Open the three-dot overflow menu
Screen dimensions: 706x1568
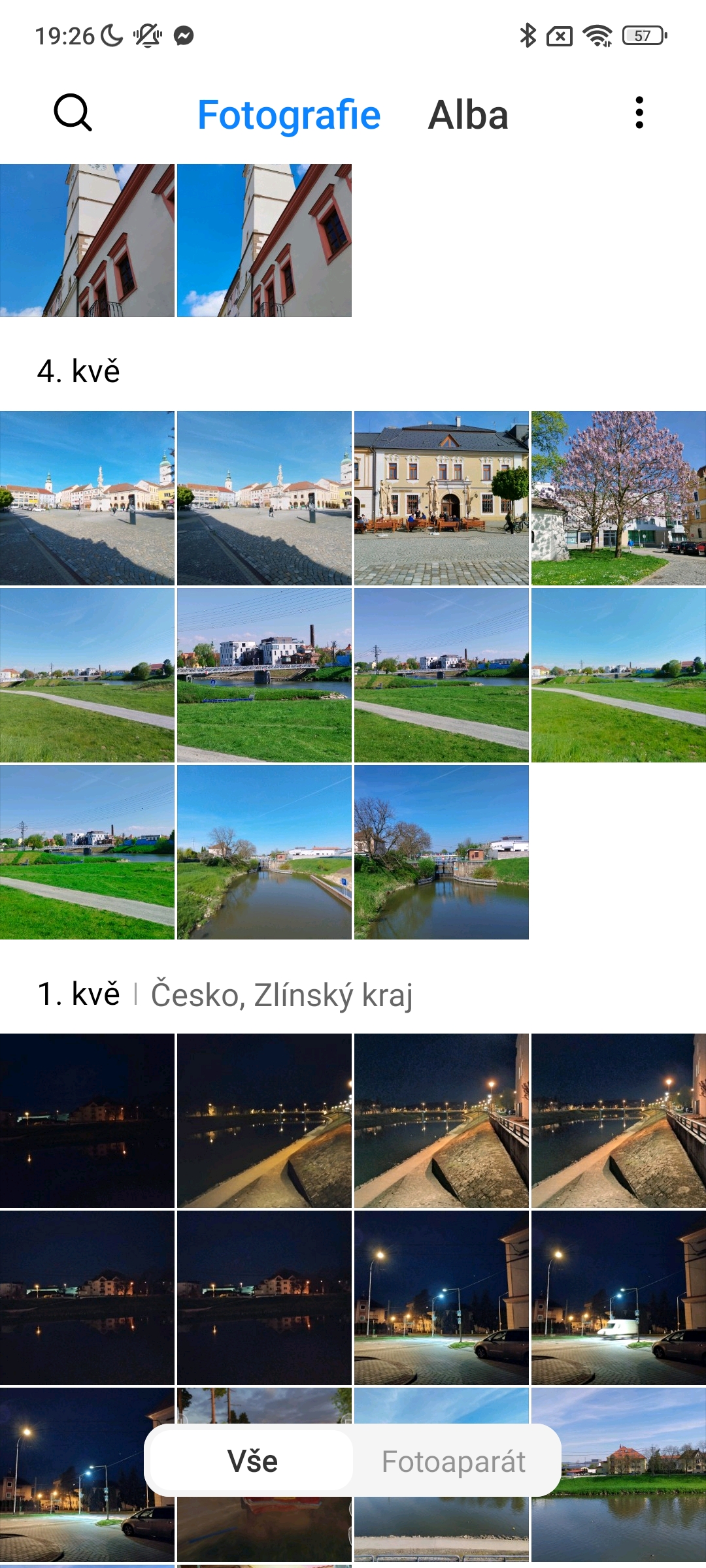click(x=639, y=113)
